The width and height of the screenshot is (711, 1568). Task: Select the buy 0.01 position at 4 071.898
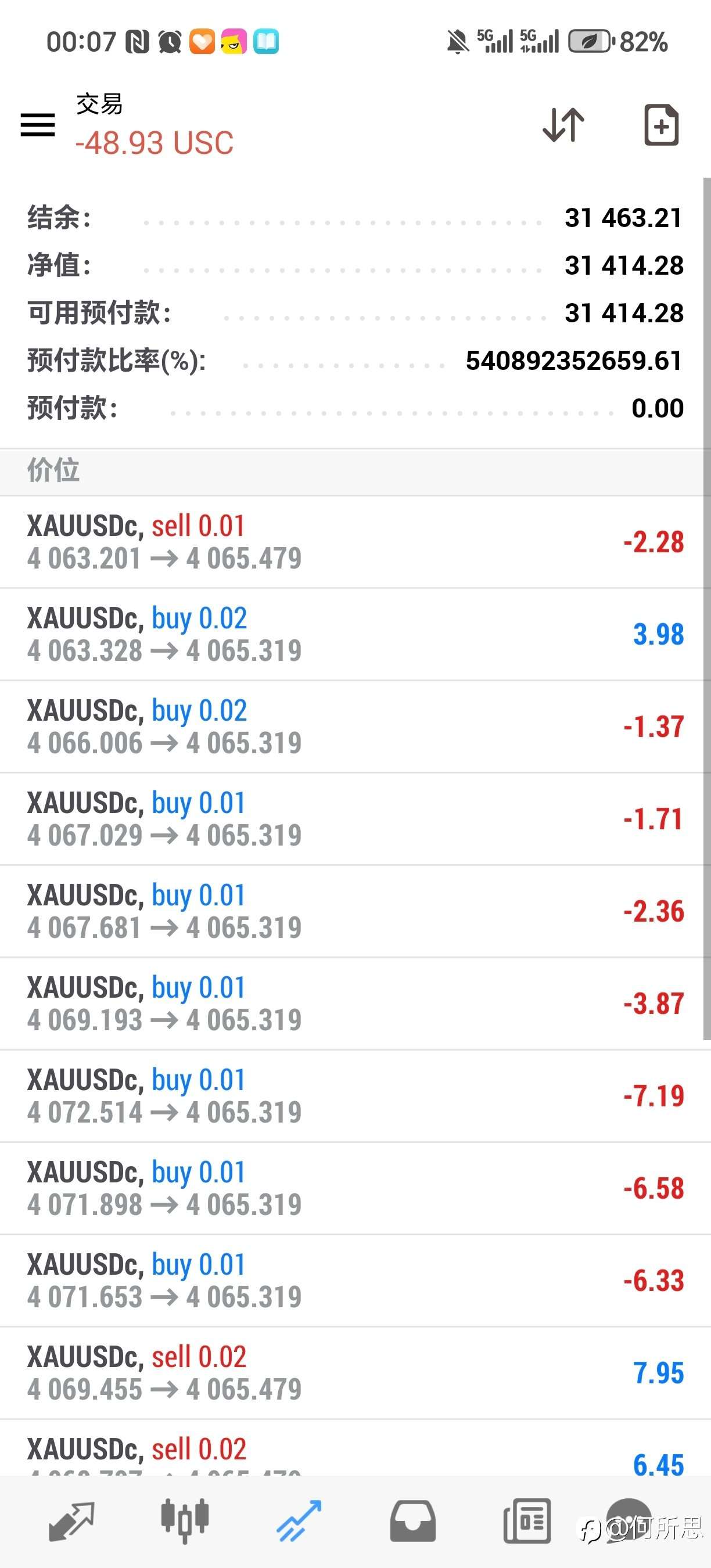[x=355, y=1189]
